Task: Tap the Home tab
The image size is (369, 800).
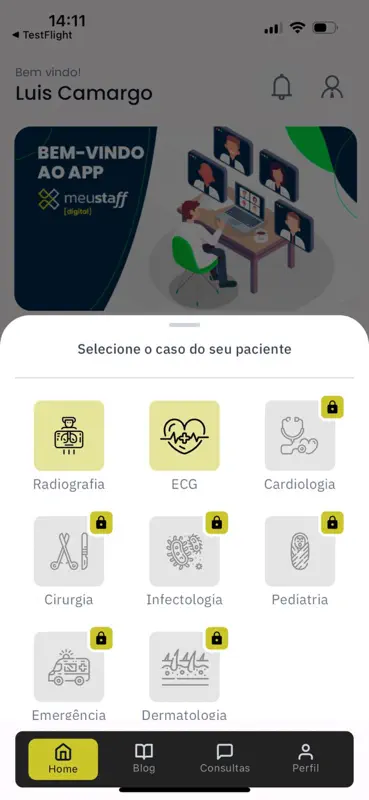Action: [63, 759]
